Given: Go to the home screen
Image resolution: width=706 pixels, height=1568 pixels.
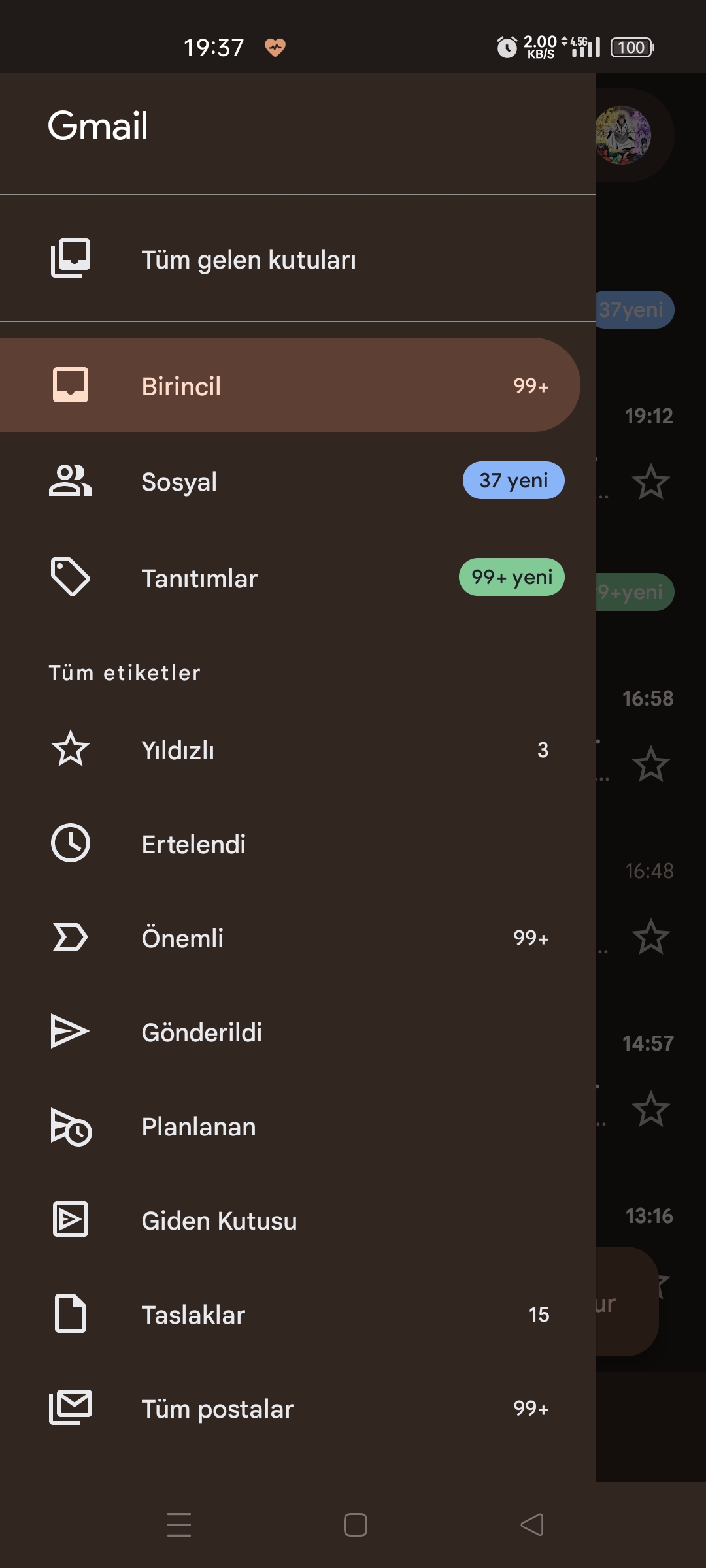Looking at the screenshot, I should [355, 1525].
